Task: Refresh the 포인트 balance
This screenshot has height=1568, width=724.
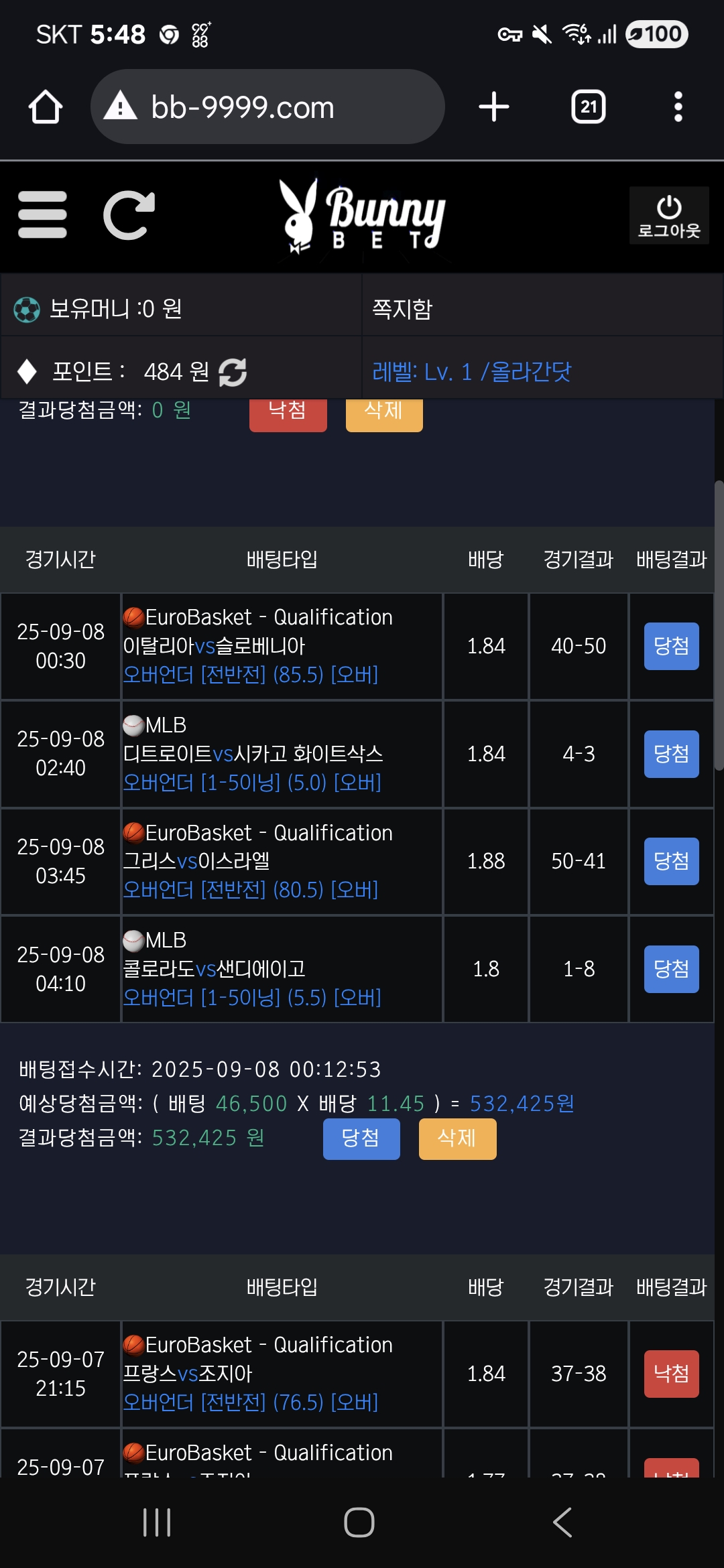Action: point(233,372)
